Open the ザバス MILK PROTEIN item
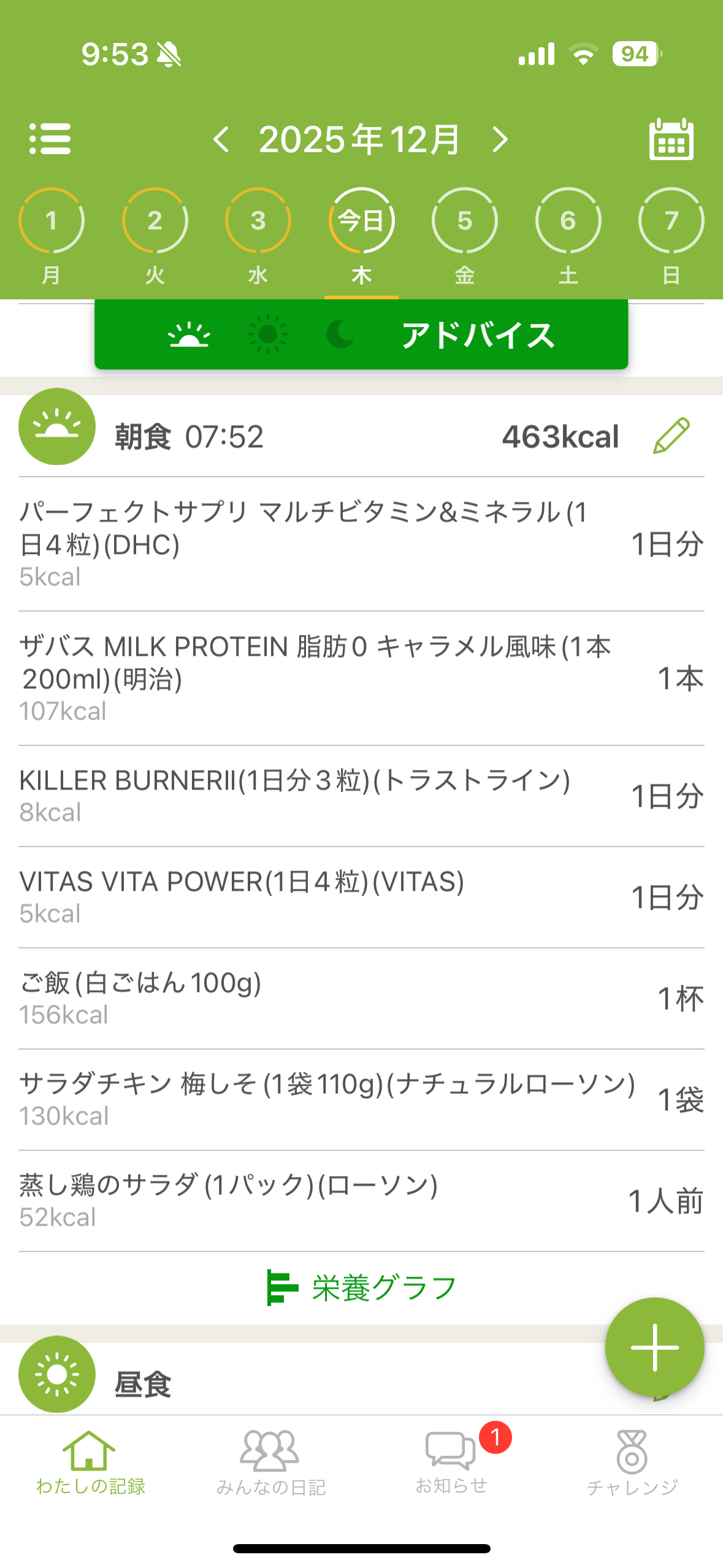 [x=361, y=678]
